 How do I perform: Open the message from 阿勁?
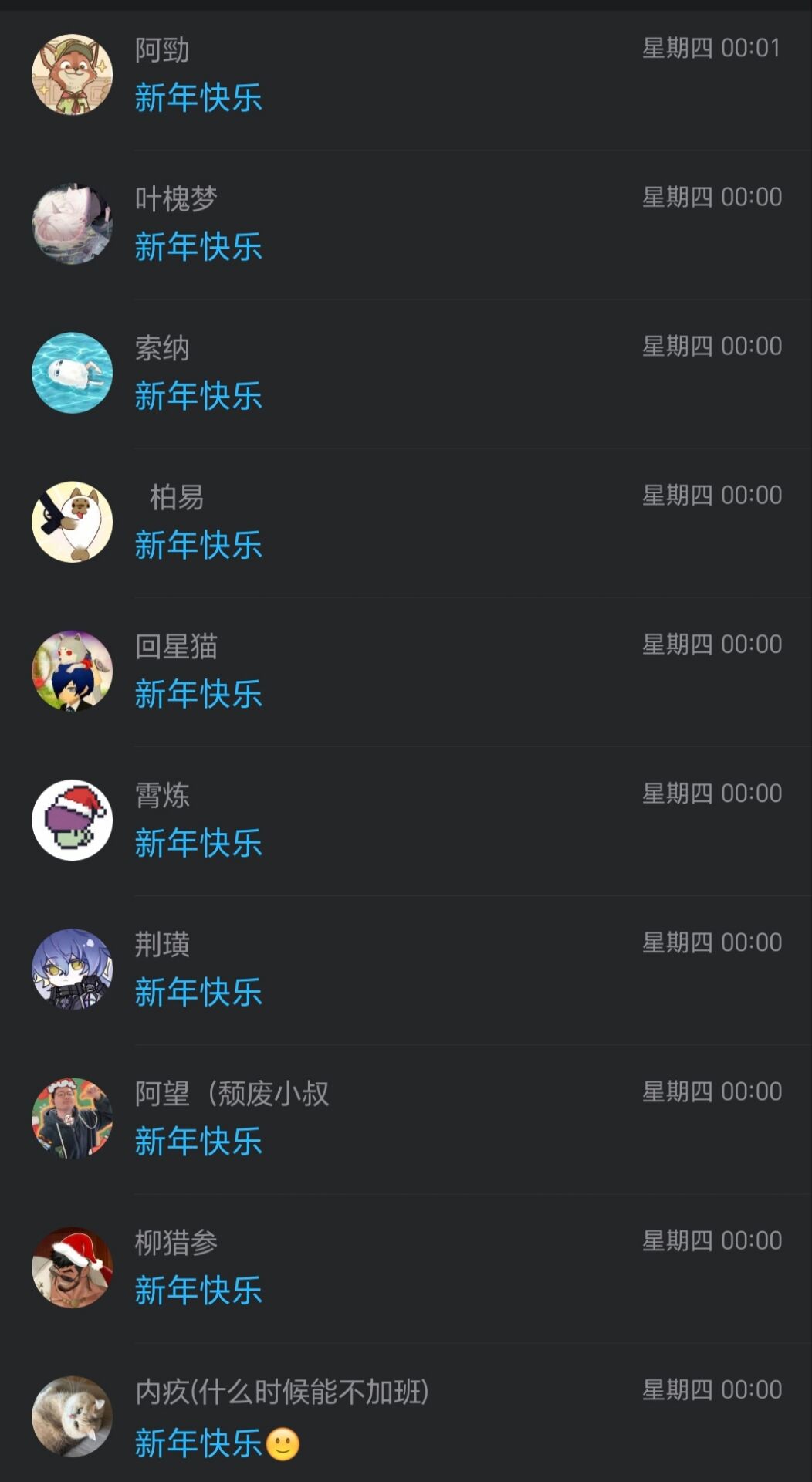click(406, 75)
